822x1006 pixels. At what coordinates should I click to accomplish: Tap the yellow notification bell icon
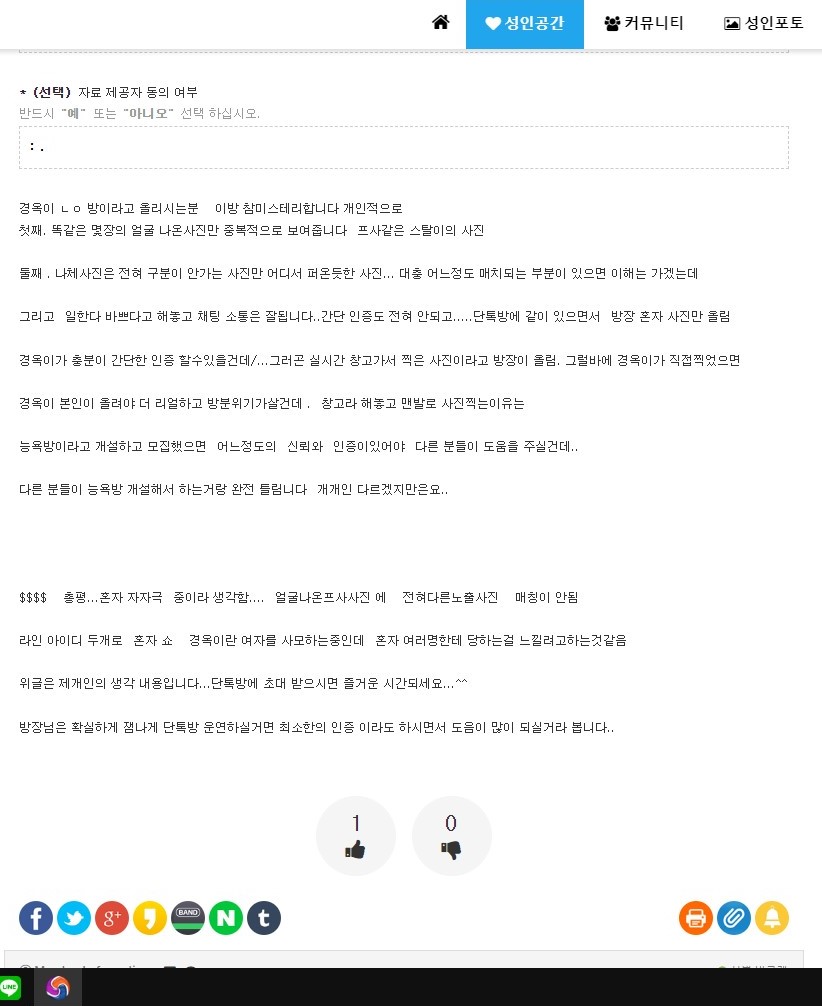tap(772, 918)
